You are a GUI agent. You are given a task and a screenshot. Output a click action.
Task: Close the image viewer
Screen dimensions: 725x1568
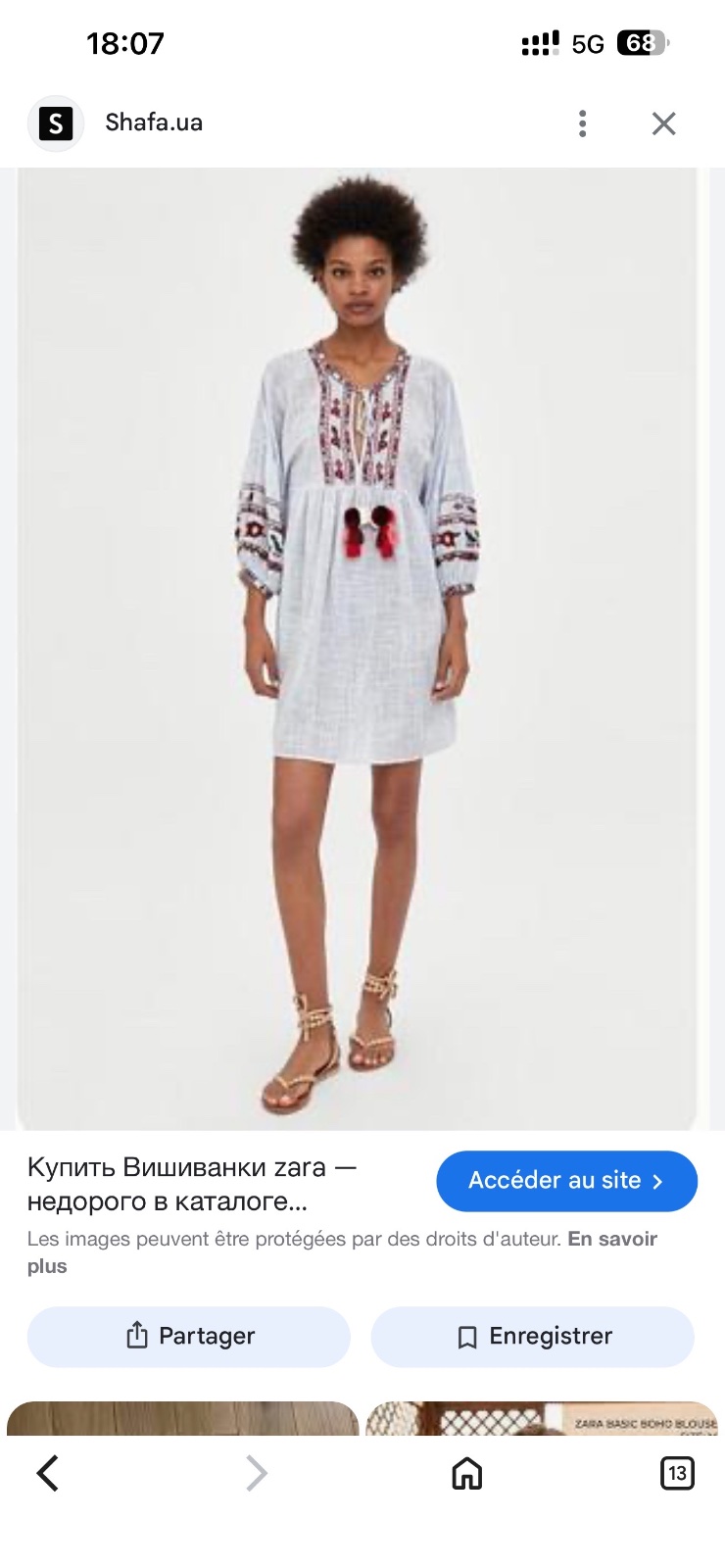coord(664,123)
